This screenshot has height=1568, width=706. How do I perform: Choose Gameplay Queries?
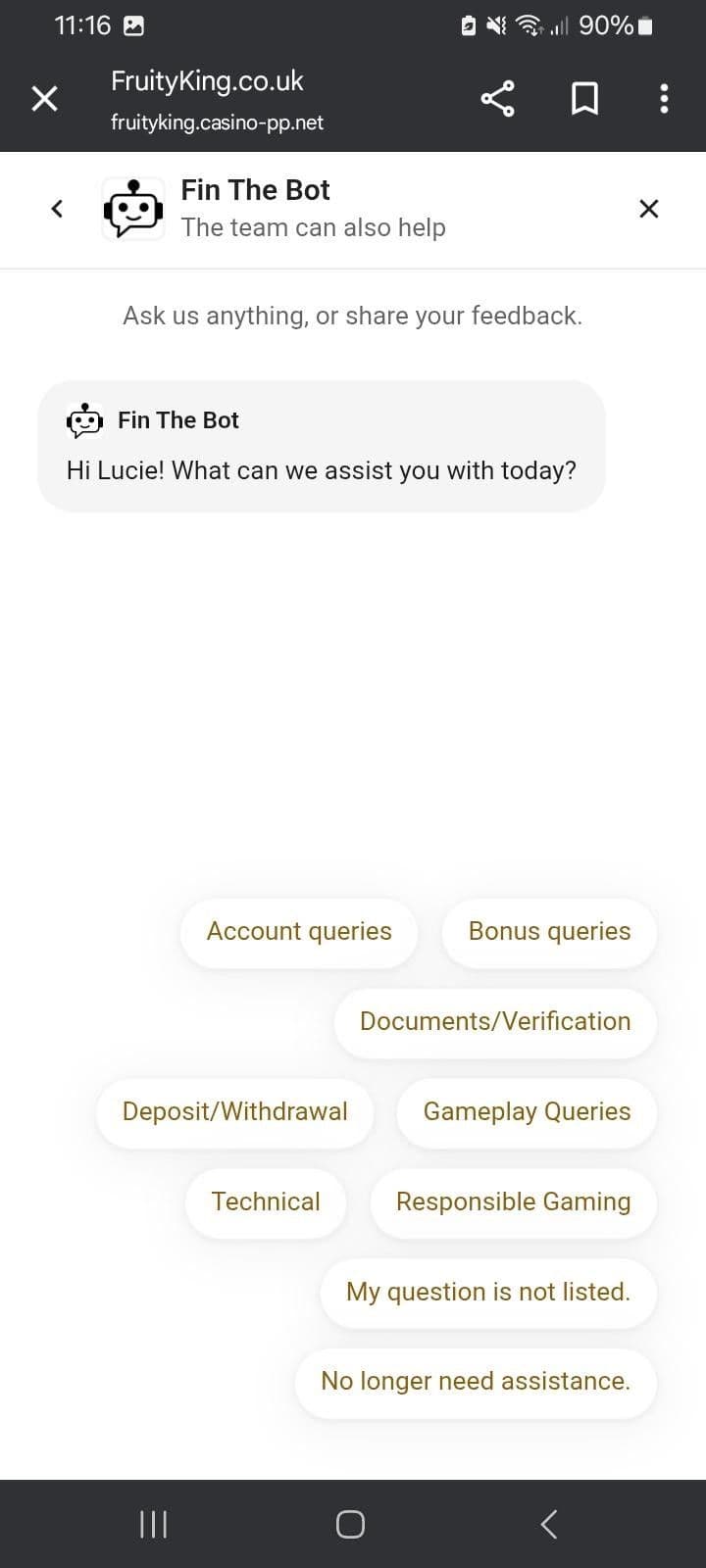(526, 1112)
